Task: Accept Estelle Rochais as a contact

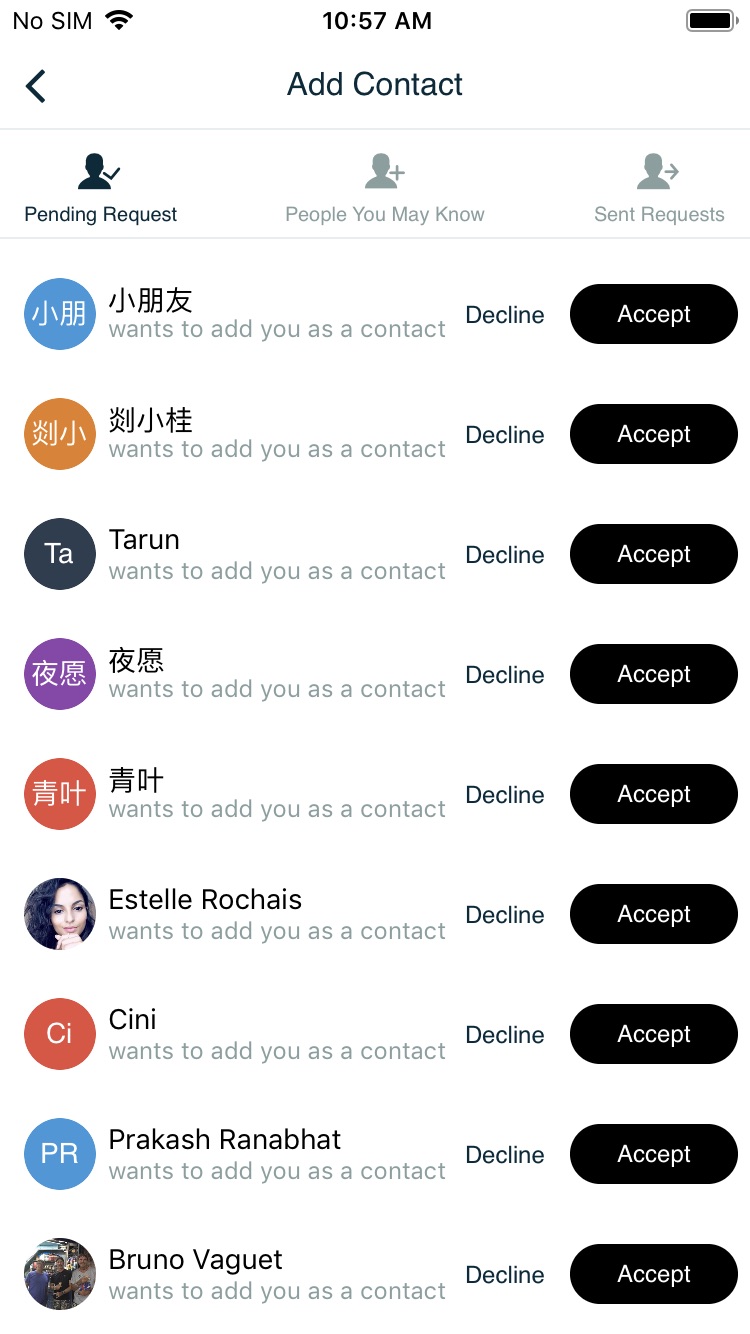Action: [x=653, y=914]
